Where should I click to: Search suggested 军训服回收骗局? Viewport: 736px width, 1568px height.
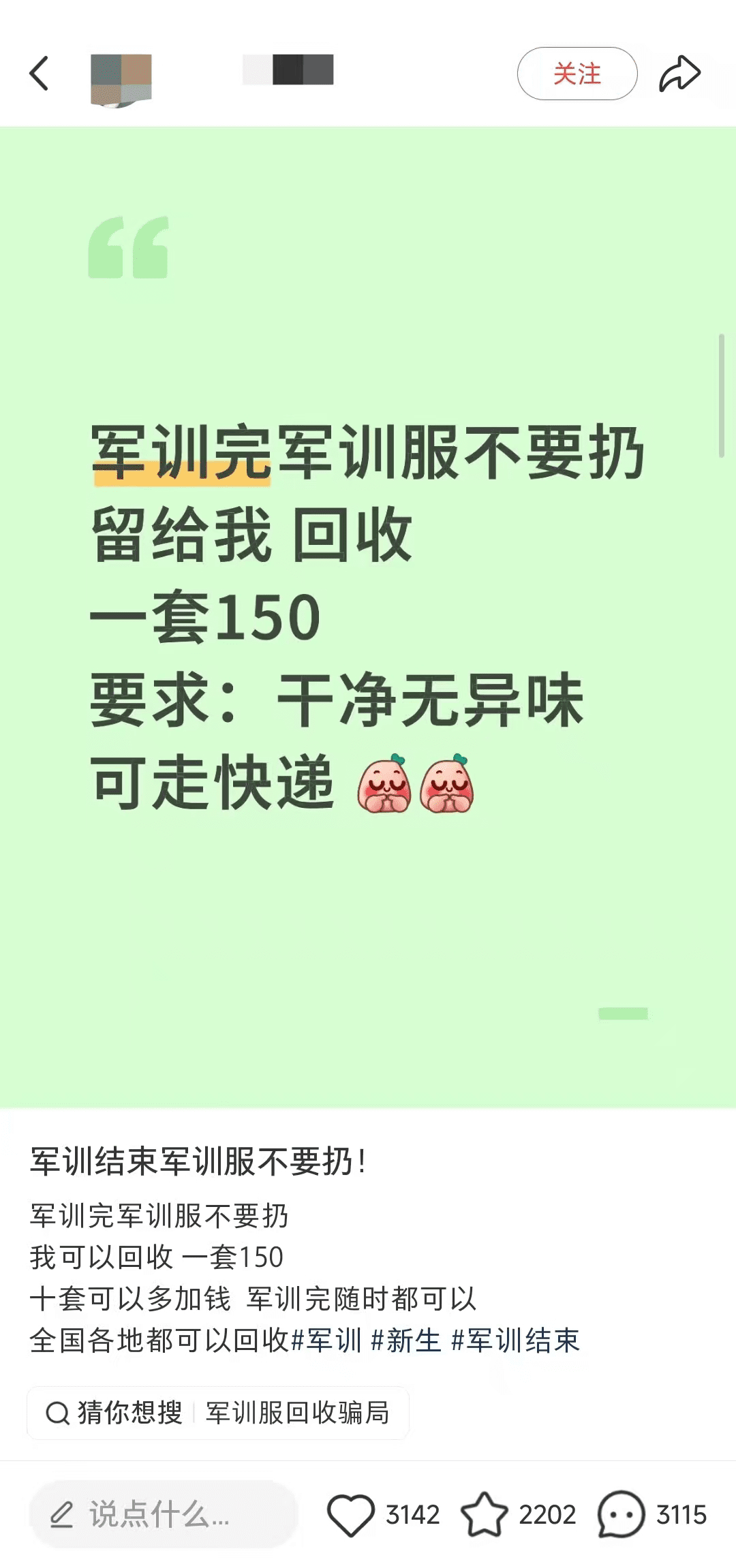click(297, 1413)
